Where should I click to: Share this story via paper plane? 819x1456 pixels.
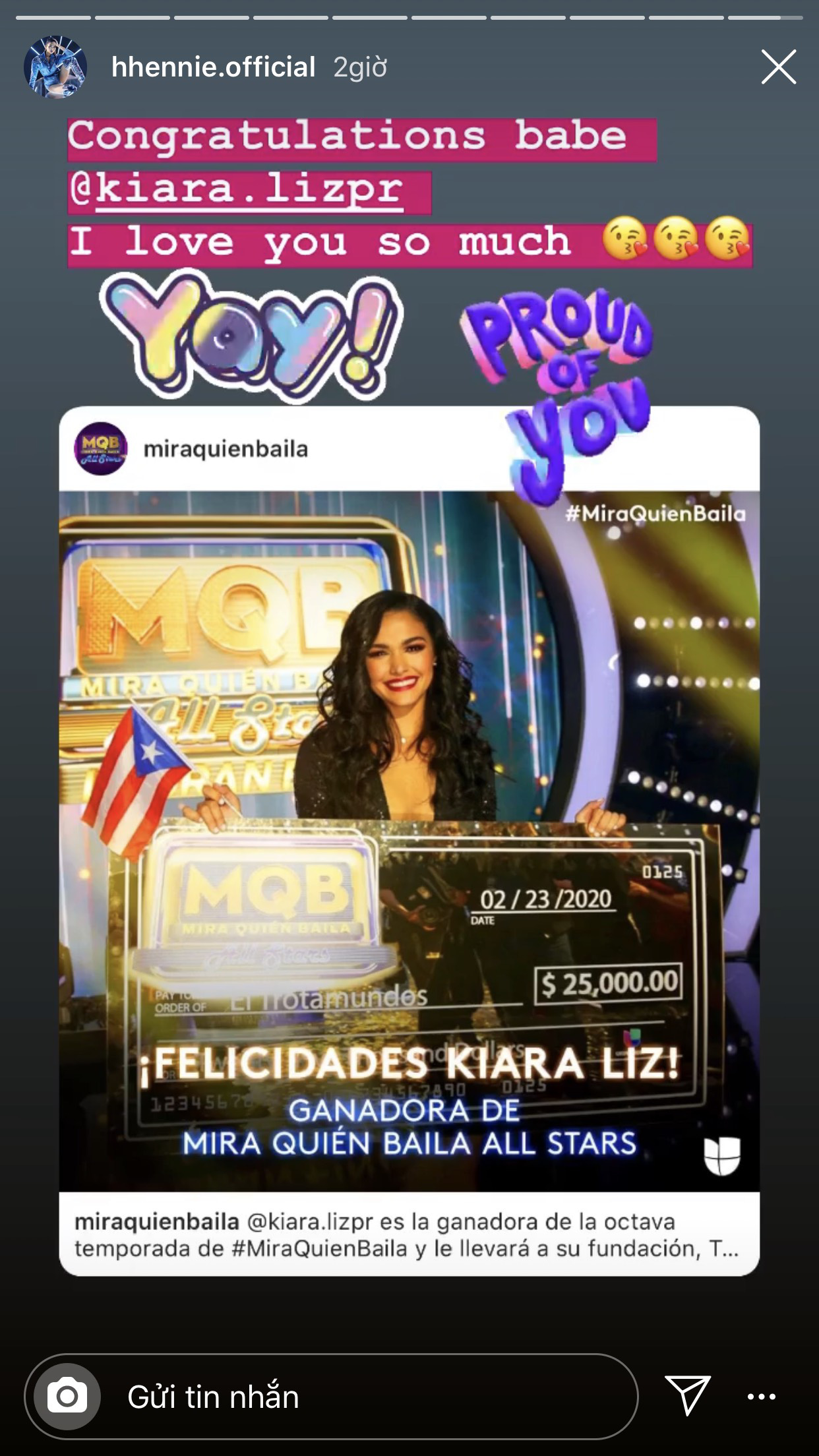[687, 1395]
